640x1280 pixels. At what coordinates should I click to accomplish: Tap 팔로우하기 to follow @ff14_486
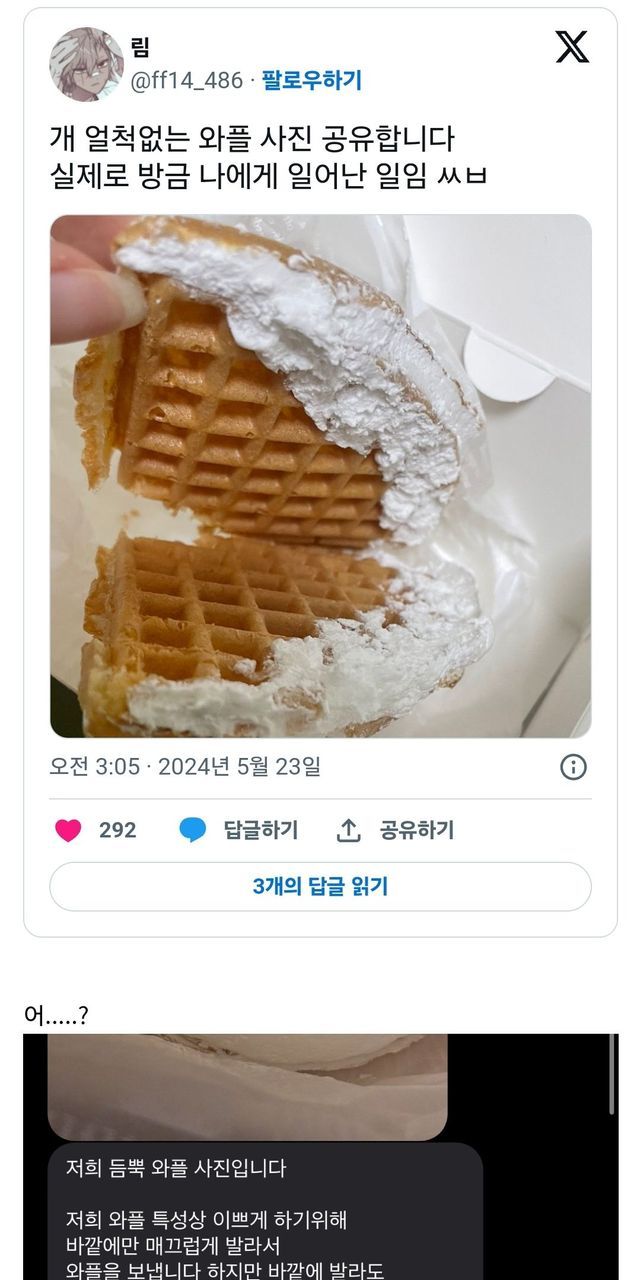[311, 81]
